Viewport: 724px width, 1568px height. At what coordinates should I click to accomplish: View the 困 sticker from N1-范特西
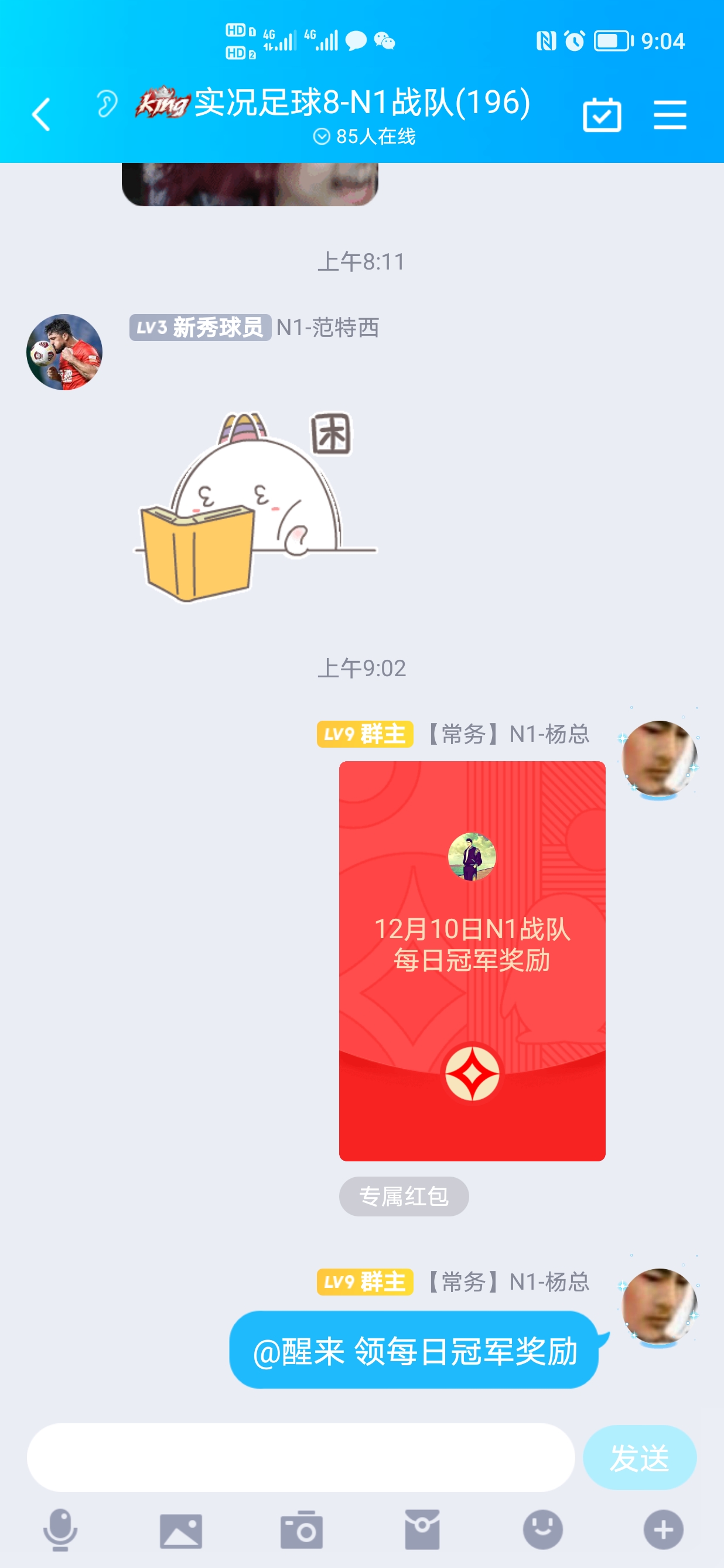(x=255, y=505)
